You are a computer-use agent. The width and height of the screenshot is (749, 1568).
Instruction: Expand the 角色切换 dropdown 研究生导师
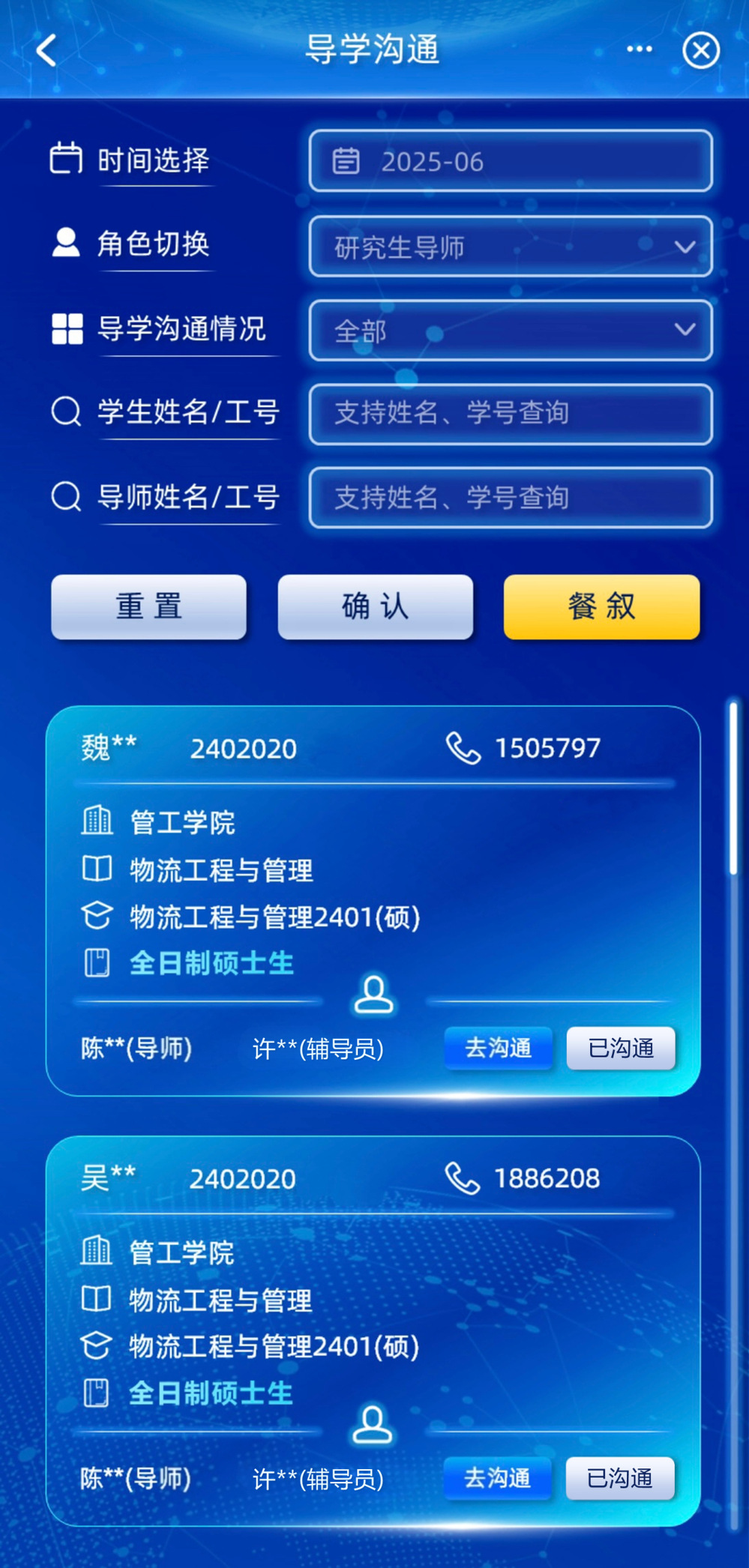pyautogui.click(x=510, y=247)
